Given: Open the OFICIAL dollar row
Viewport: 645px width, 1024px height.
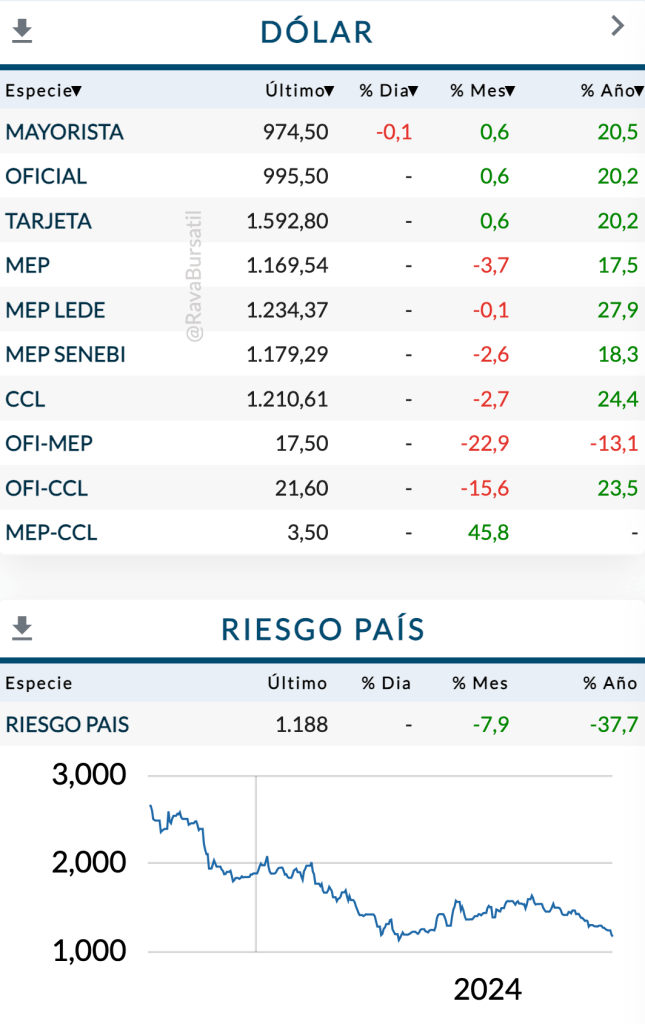Looking at the screenshot, I should pos(46,176).
